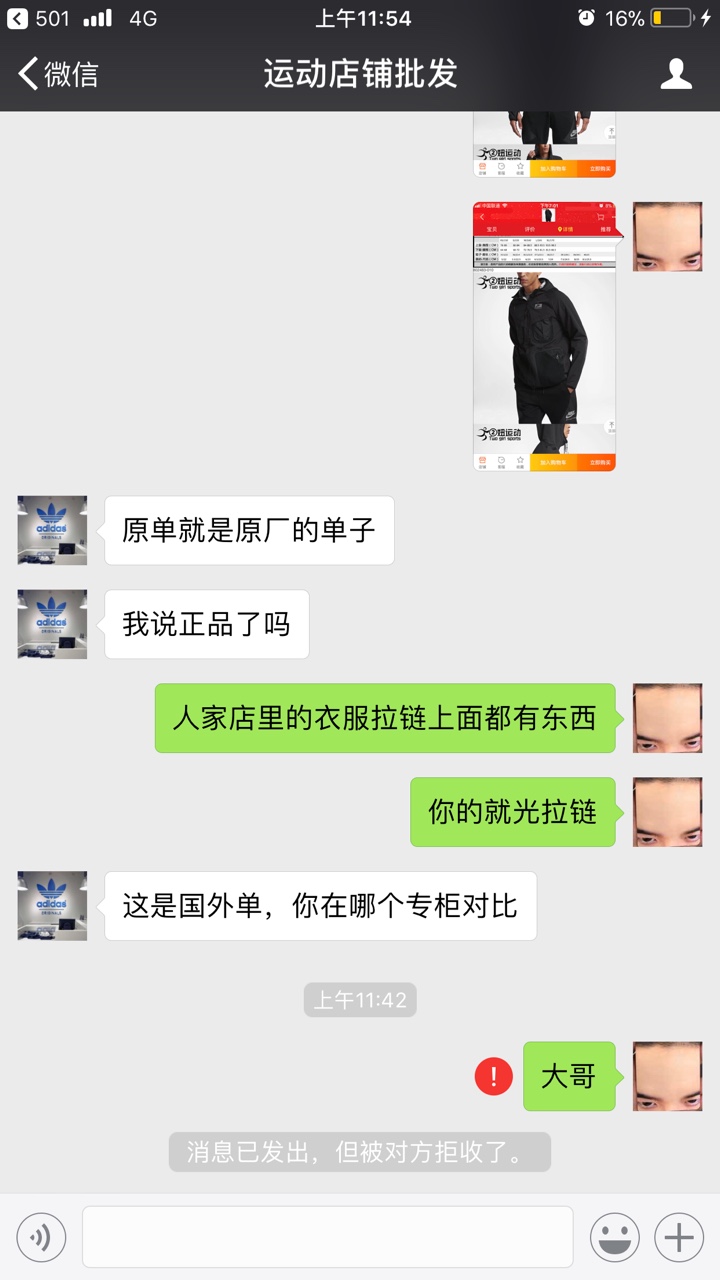This screenshot has width=720, height=1280.
Task: Open the emoji sticker panel
Action: [x=614, y=1238]
